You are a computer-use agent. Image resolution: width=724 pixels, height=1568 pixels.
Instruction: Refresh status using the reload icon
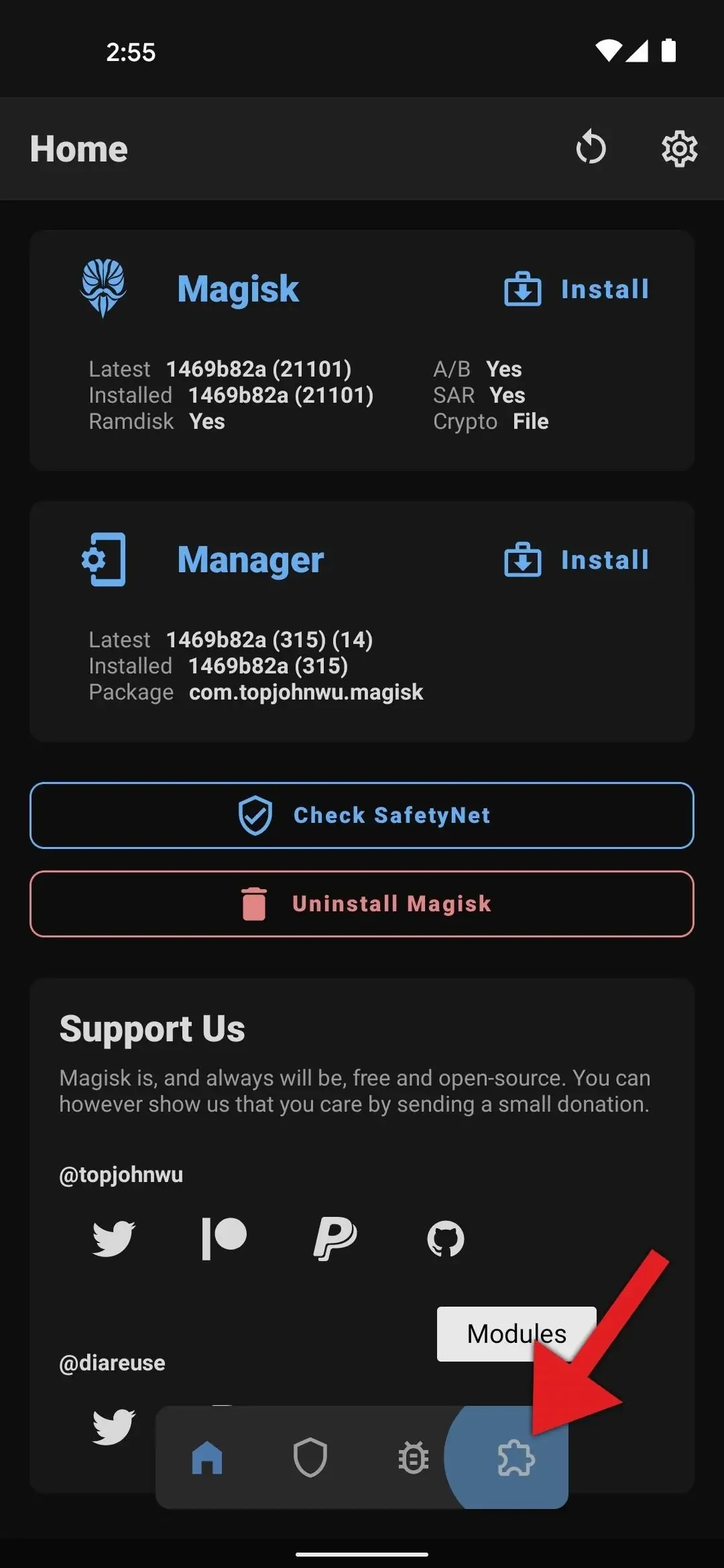[592, 149]
